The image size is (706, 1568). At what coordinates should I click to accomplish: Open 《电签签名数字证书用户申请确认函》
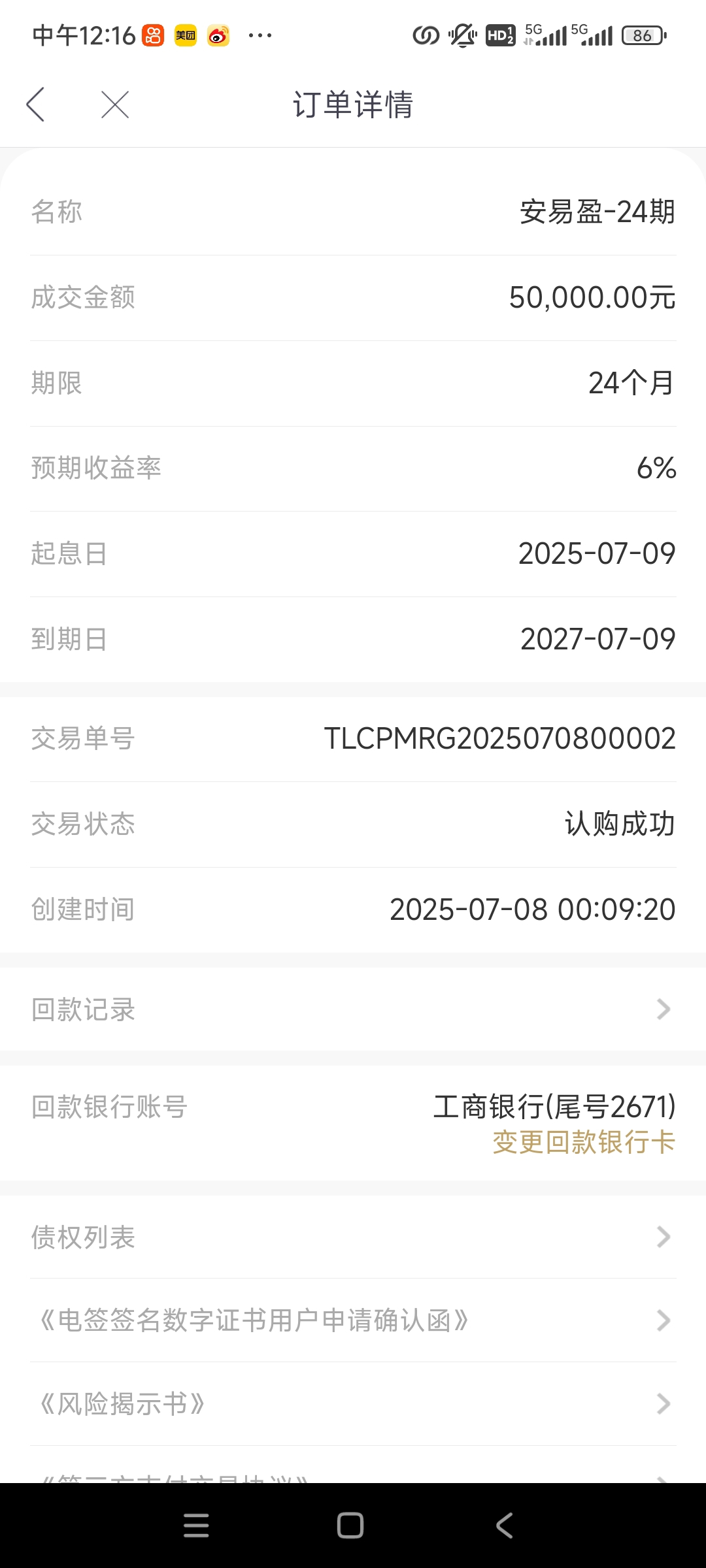click(353, 1320)
